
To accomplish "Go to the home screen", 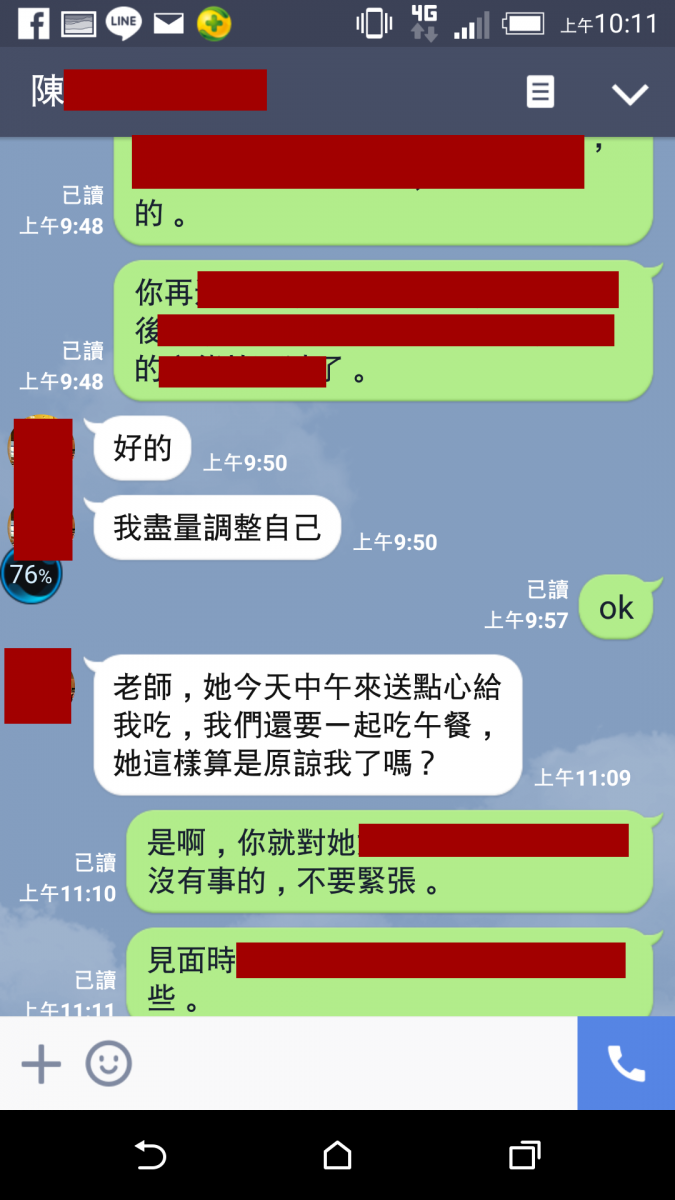I will point(337,1156).
